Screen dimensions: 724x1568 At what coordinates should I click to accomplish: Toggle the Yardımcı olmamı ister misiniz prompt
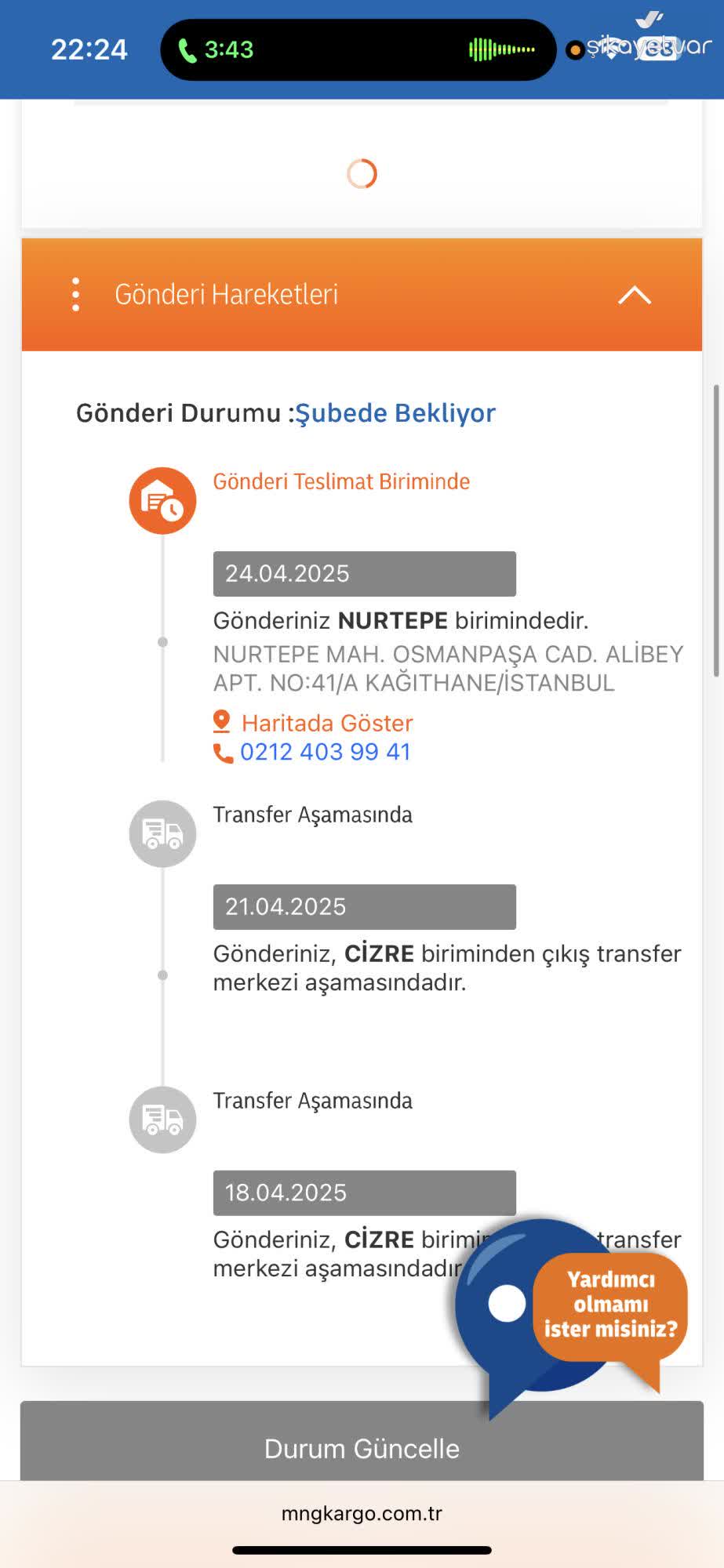[x=611, y=1305]
